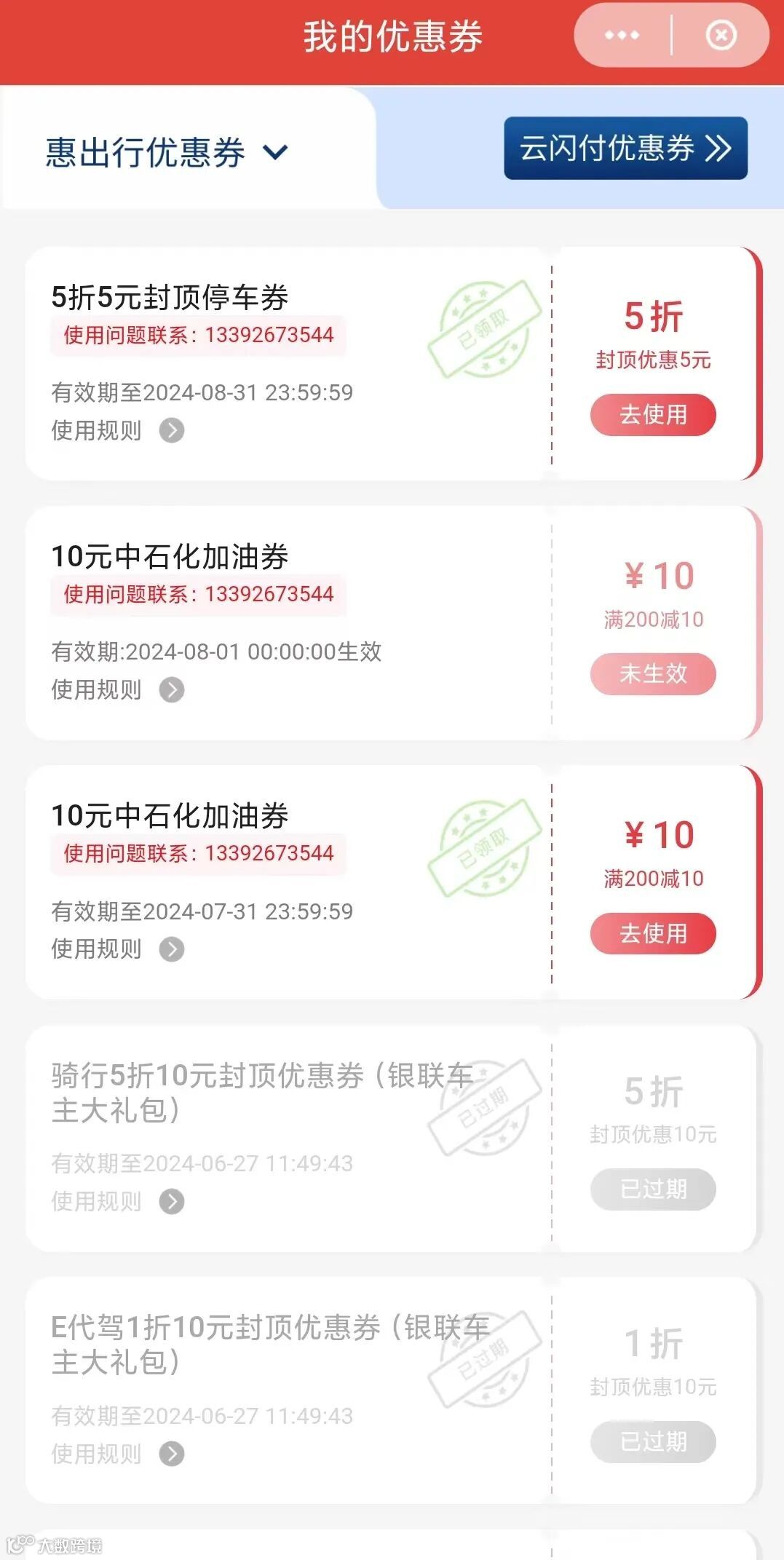
Task: Open the mini program more options menu
Action: coord(621,35)
